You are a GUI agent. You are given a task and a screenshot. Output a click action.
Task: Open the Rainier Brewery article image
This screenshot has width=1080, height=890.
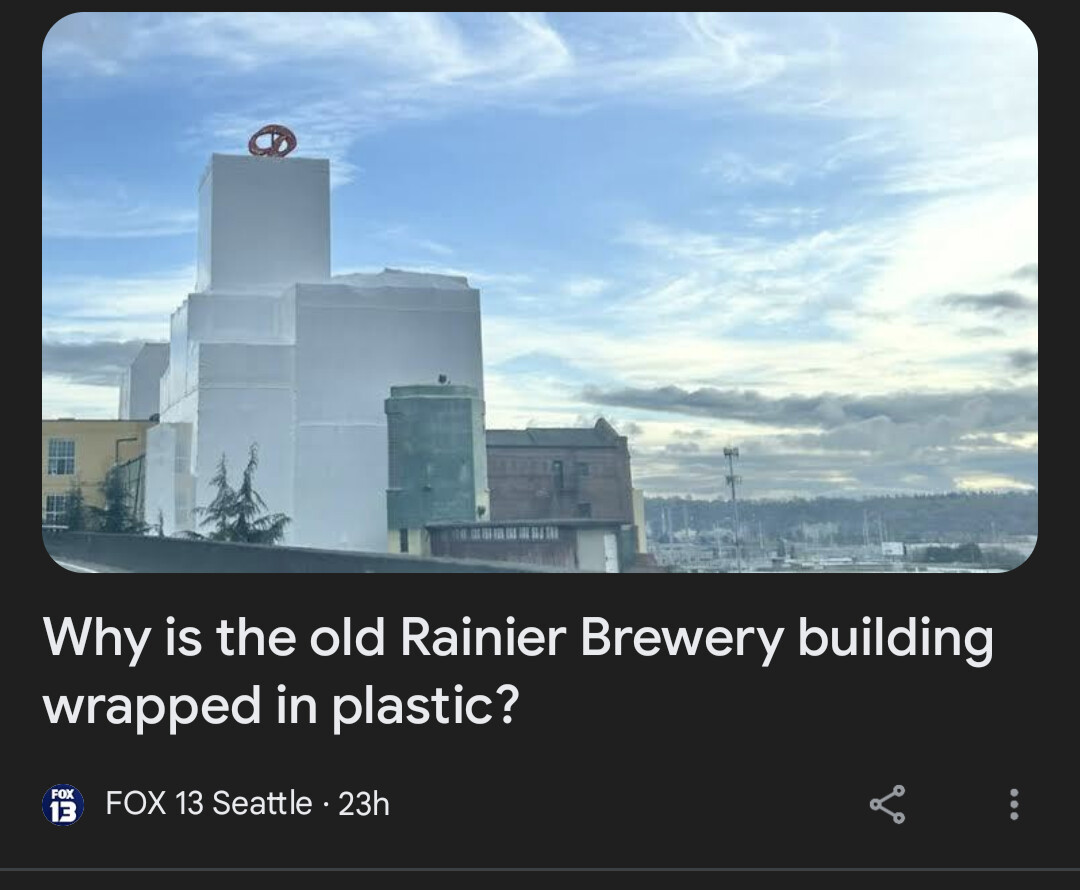point(539,292)
